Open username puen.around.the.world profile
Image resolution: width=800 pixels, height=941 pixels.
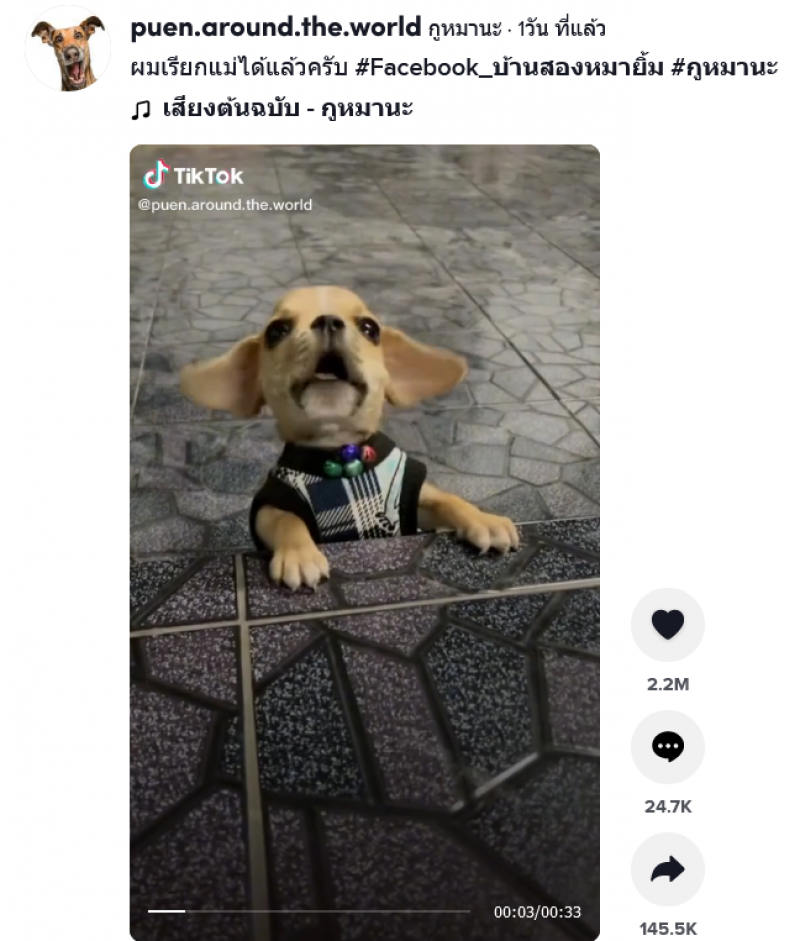pyautogui.click(x=275, y=27)
